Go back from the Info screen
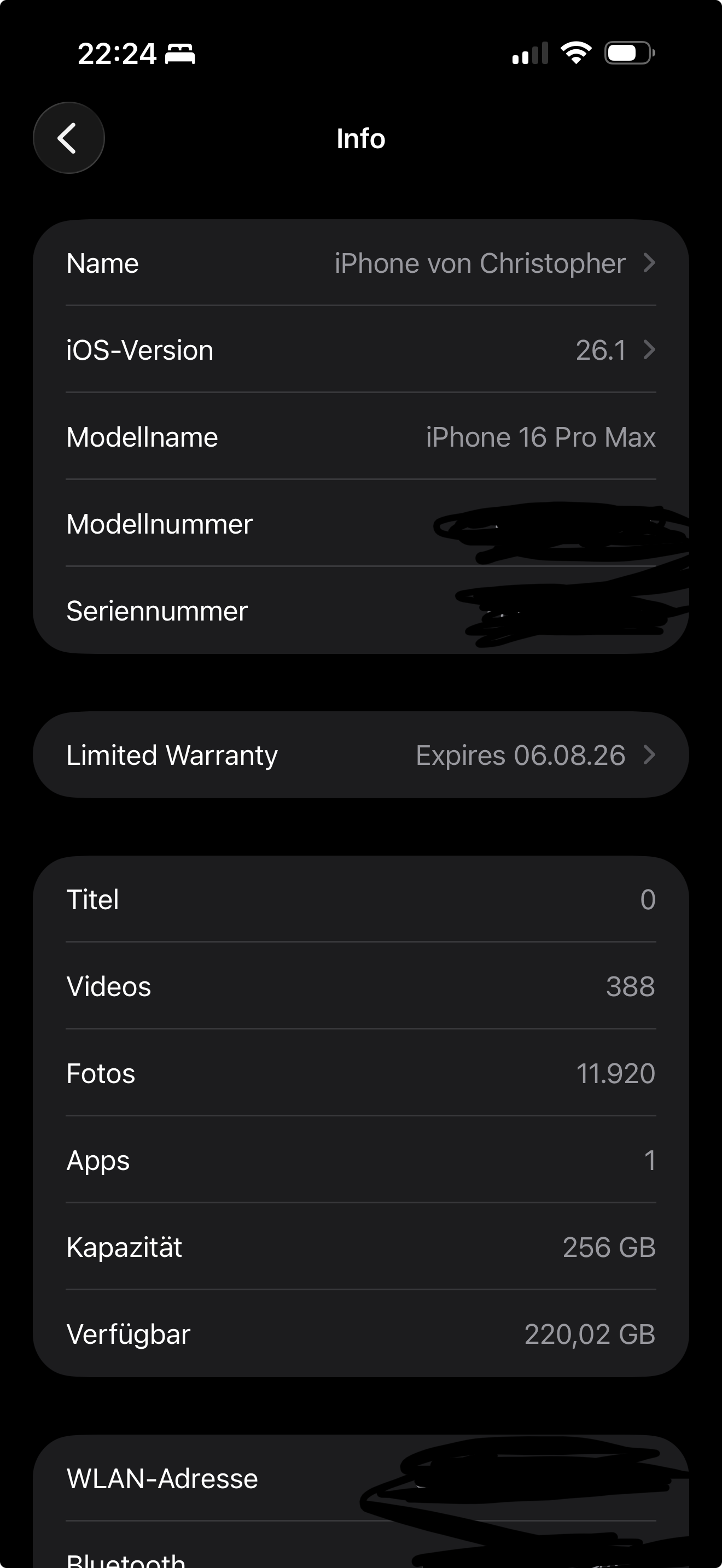 point(68,138)
